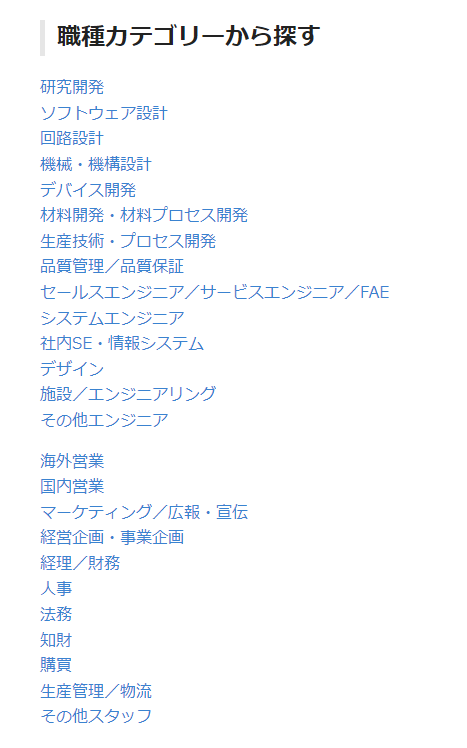Image resolution: width=467 pixels, height=748 pixels.
Task: Tap 生産管理／物流 link
Action: [96, 691]
